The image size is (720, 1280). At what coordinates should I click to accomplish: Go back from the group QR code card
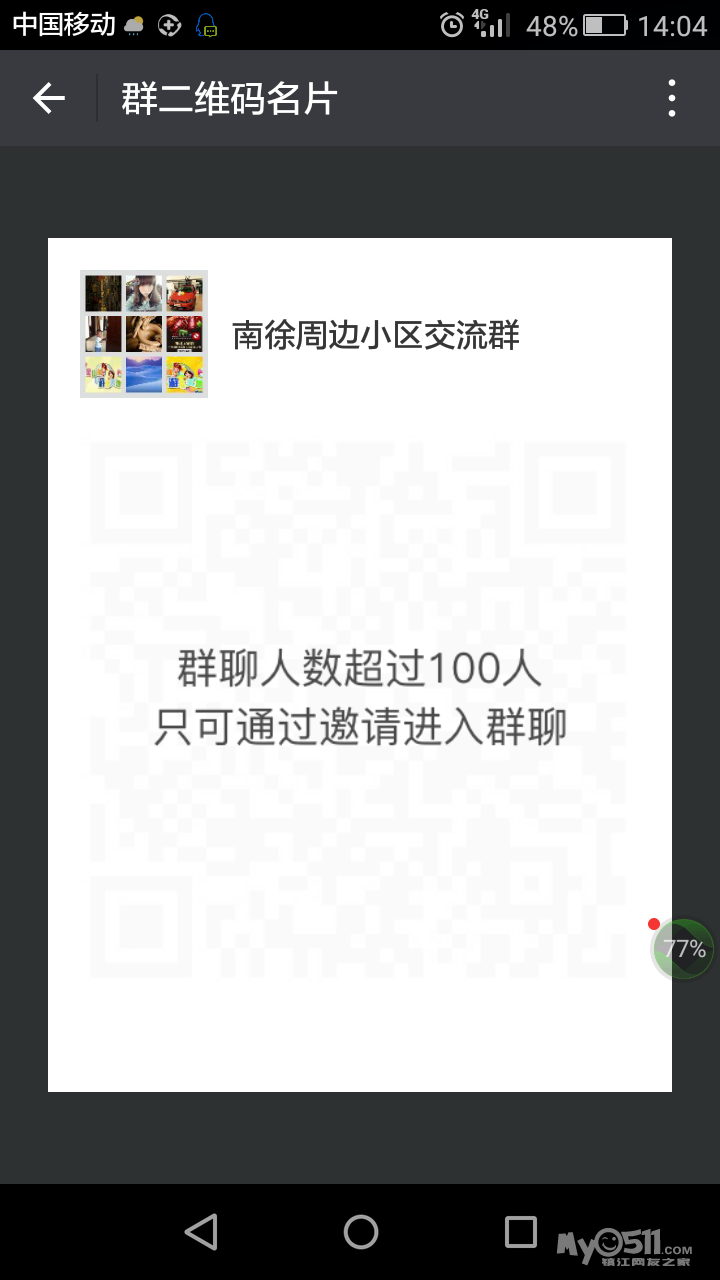coord(48,98)
